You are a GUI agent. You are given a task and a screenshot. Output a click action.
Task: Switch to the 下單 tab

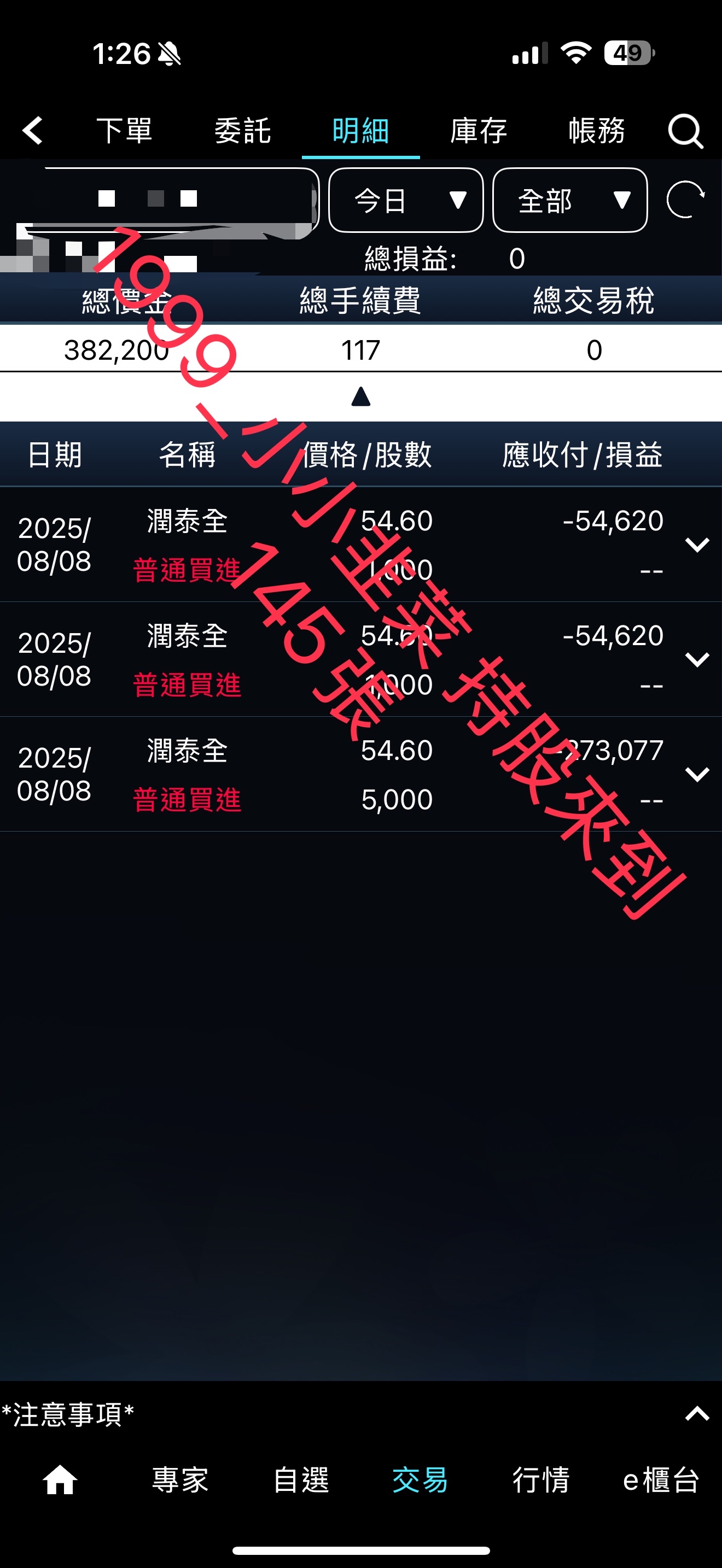[124, 131]
